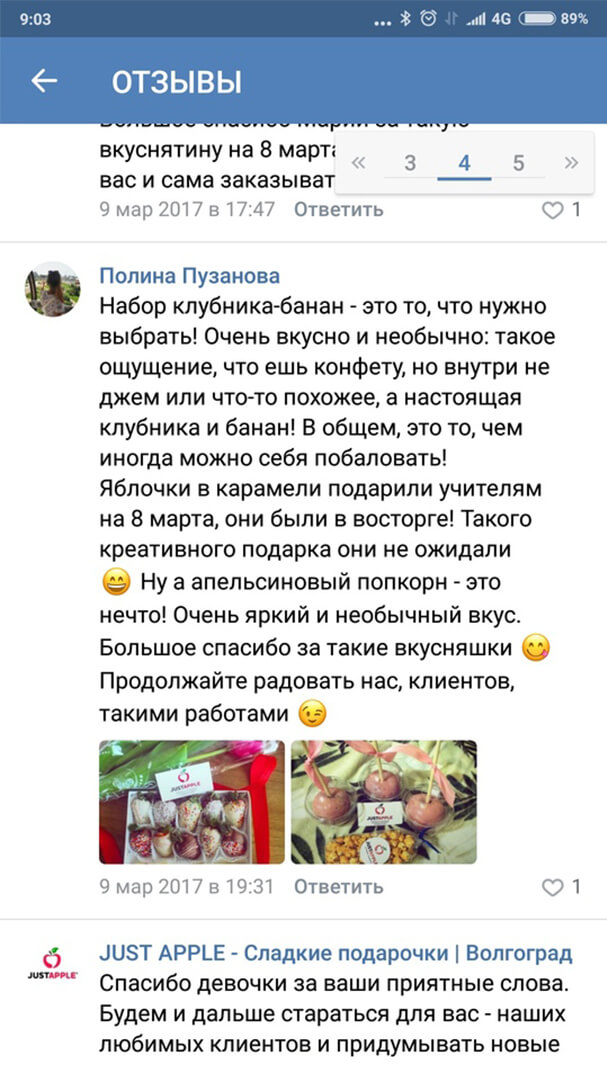View the chocolate strawberries photo
This screenshot has height=1080, width=607.
[192, 802]
